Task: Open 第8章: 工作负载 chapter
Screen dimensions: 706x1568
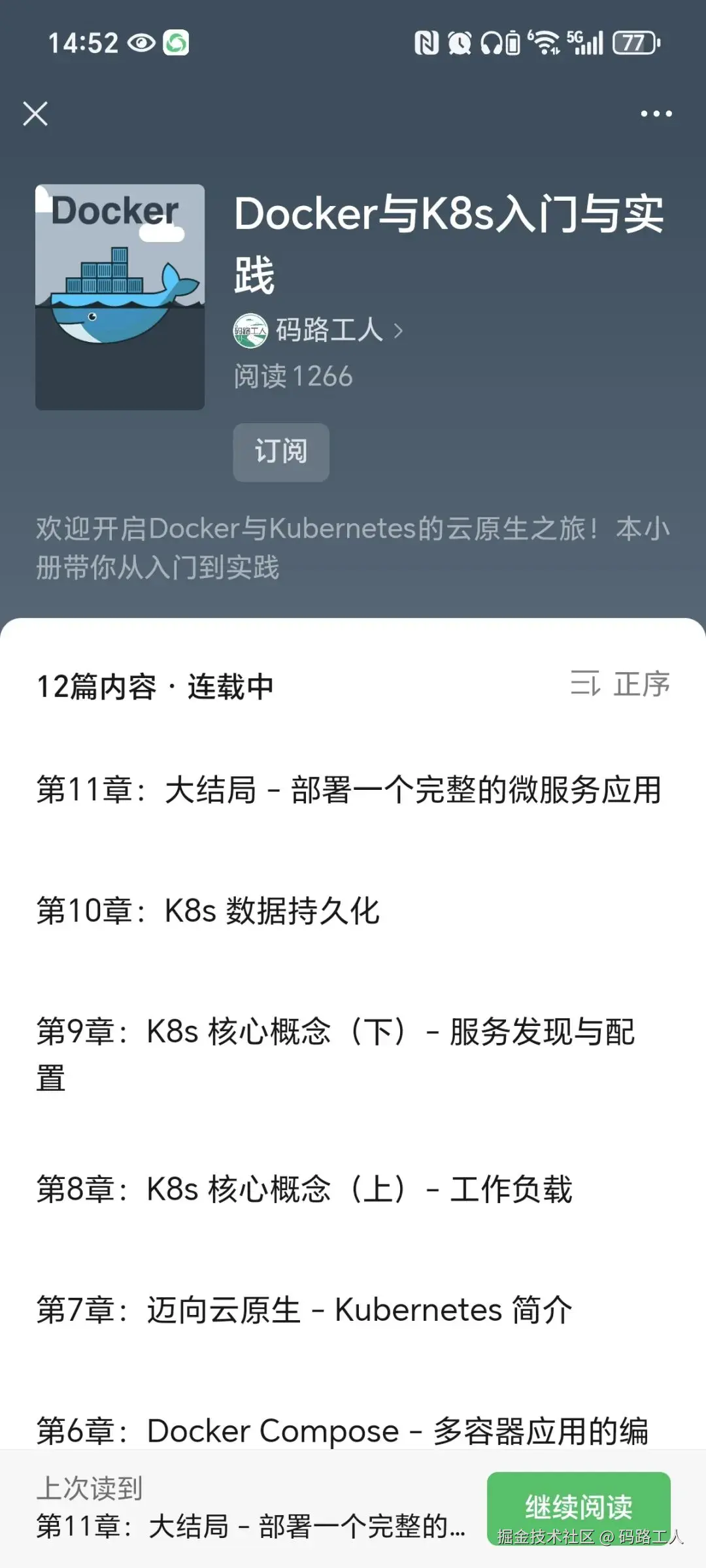Action: (305, 1189)
